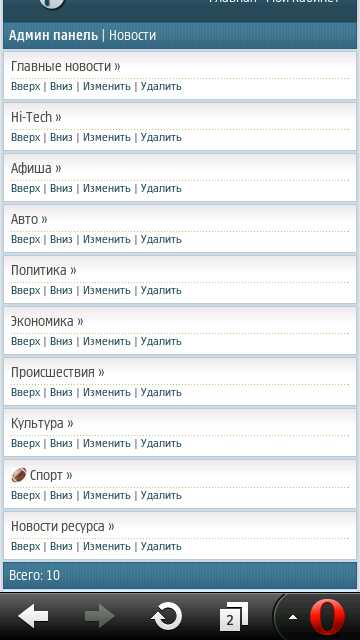The image size is (360, 640).
Task: Tap Вниз under Главные новости
Action: pyautogui.click(x=61, y=86)
